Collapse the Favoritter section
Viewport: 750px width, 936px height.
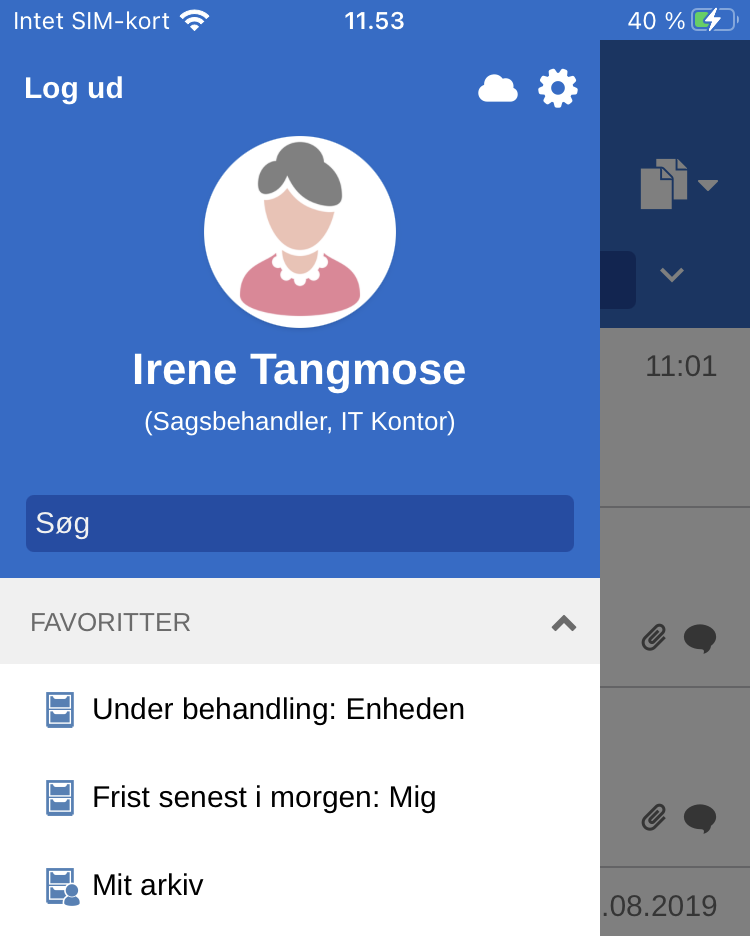click(564, 623)
